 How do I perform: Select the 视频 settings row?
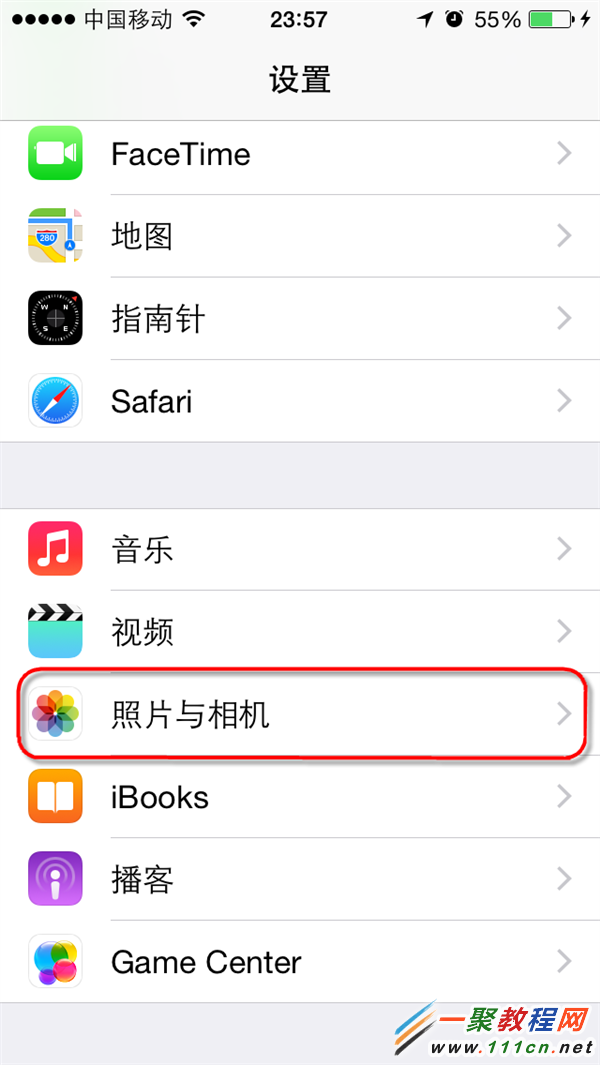coord(300,631)
